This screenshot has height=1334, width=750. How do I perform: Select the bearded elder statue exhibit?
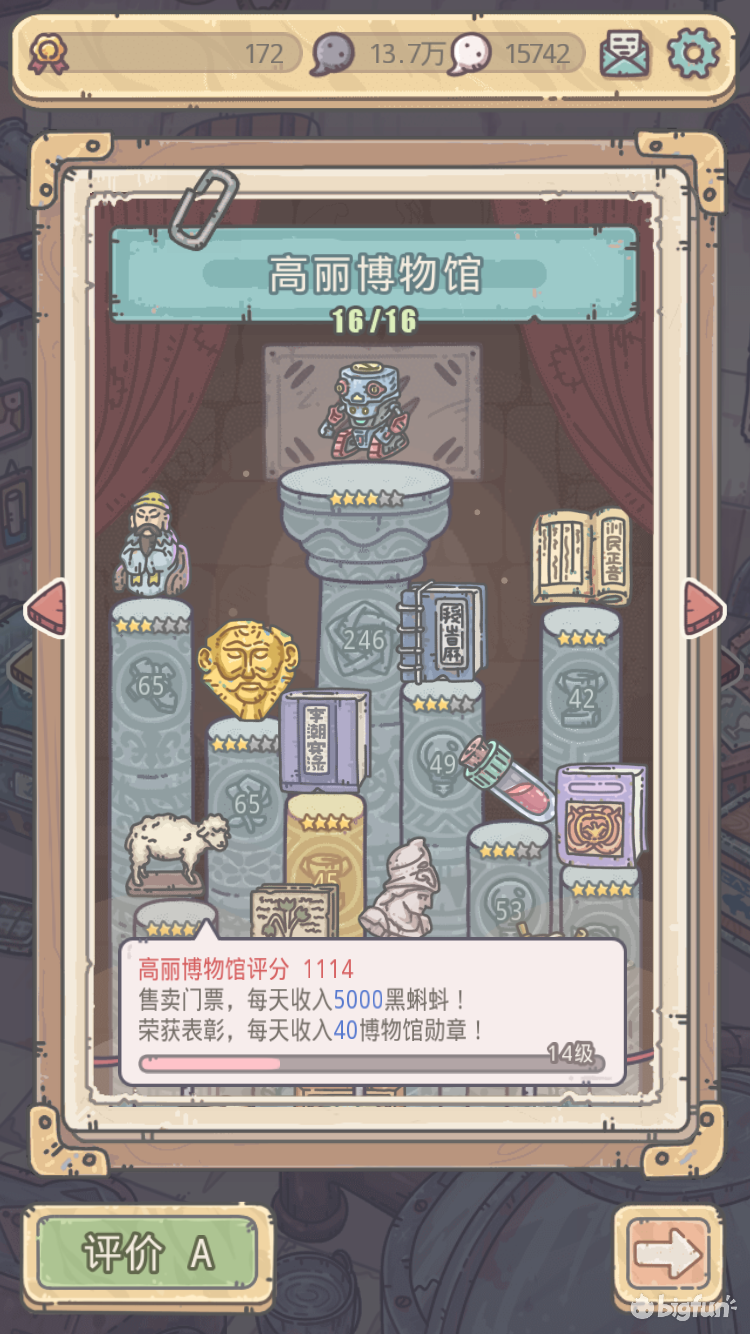[x=151, y=545]
